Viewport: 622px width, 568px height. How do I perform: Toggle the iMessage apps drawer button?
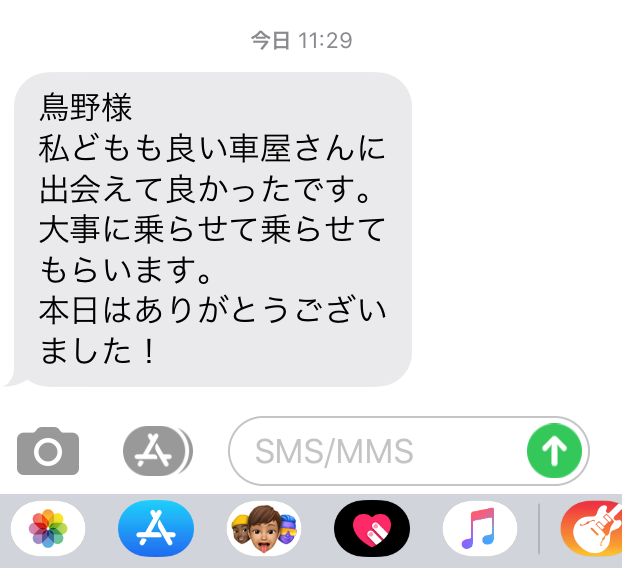(154, 450)
